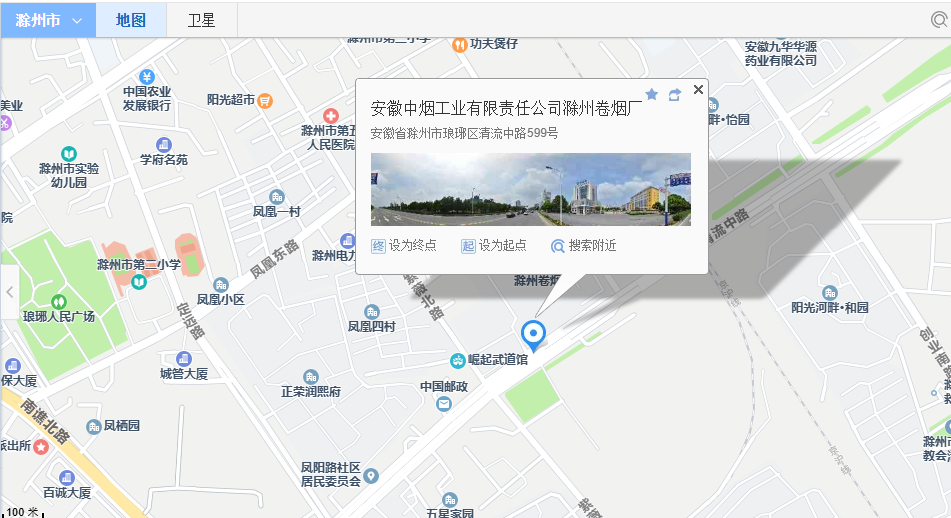Open the 崛起武道馆 map marker

[x=458, y=360]
